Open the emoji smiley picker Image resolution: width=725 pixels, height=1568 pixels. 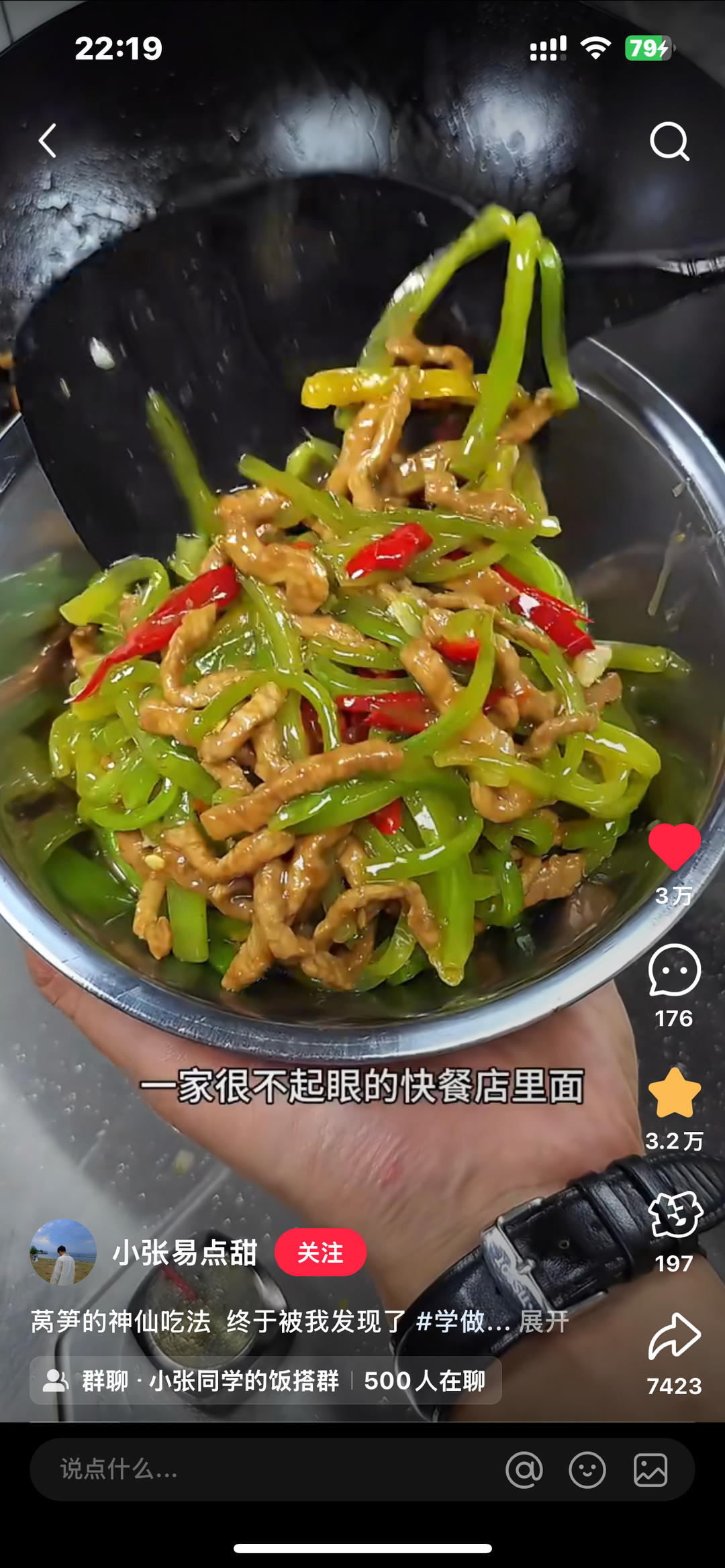pyautogui.click(x=587, y=1469)
